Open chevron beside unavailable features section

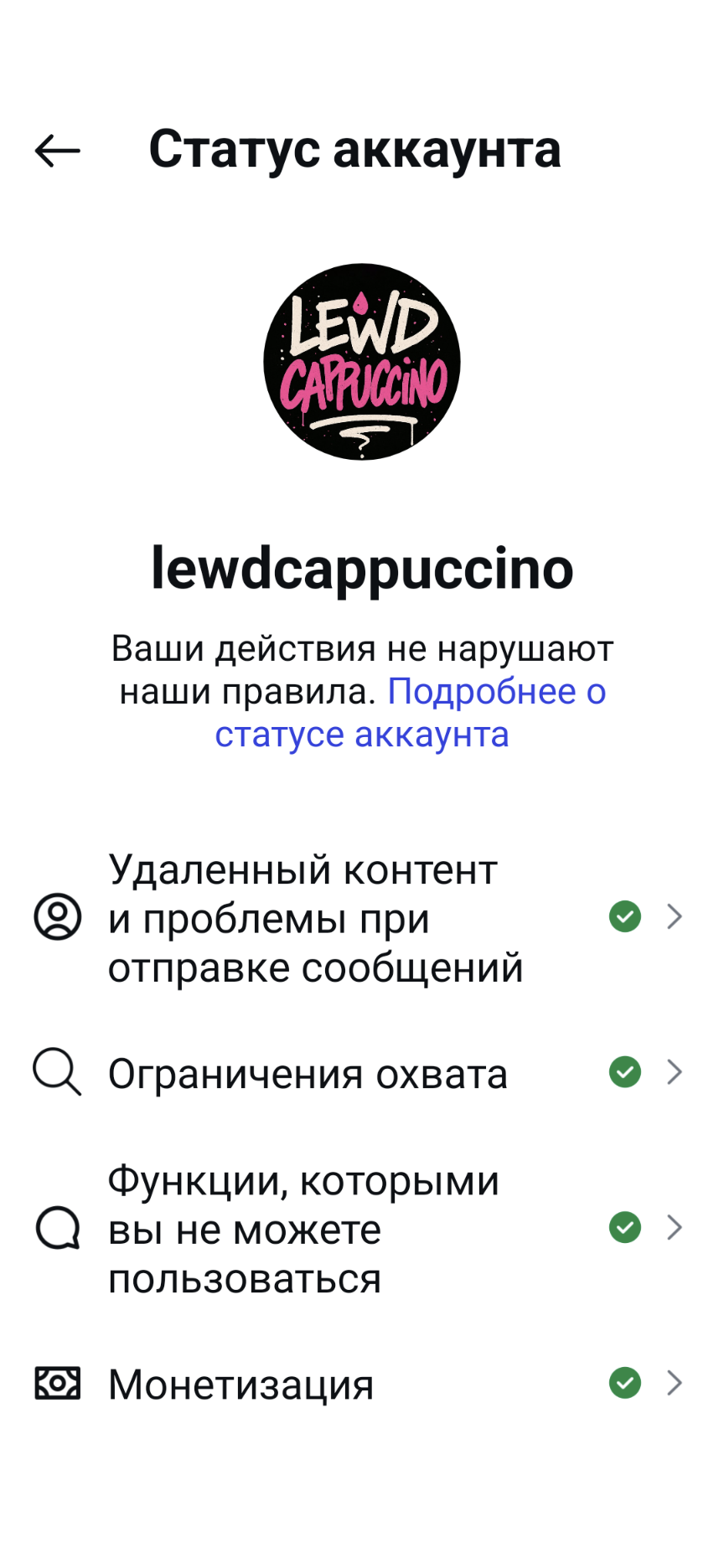pos(675,1227)
